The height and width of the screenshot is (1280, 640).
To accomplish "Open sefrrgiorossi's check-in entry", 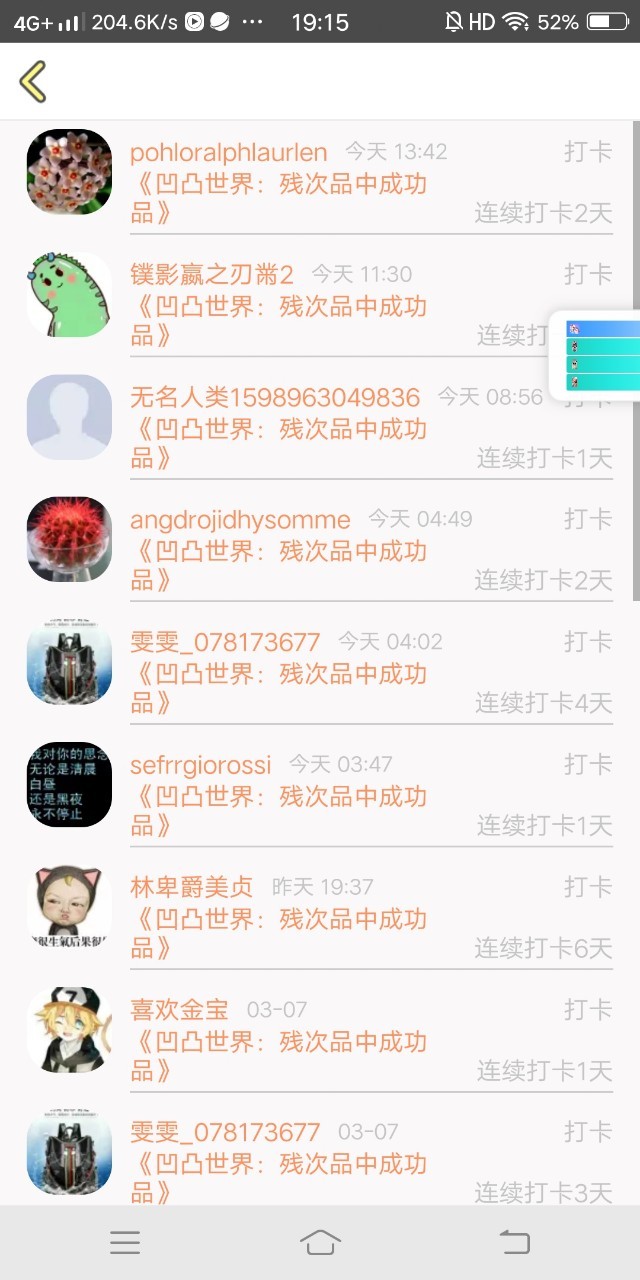I will [x=320, y=793].
